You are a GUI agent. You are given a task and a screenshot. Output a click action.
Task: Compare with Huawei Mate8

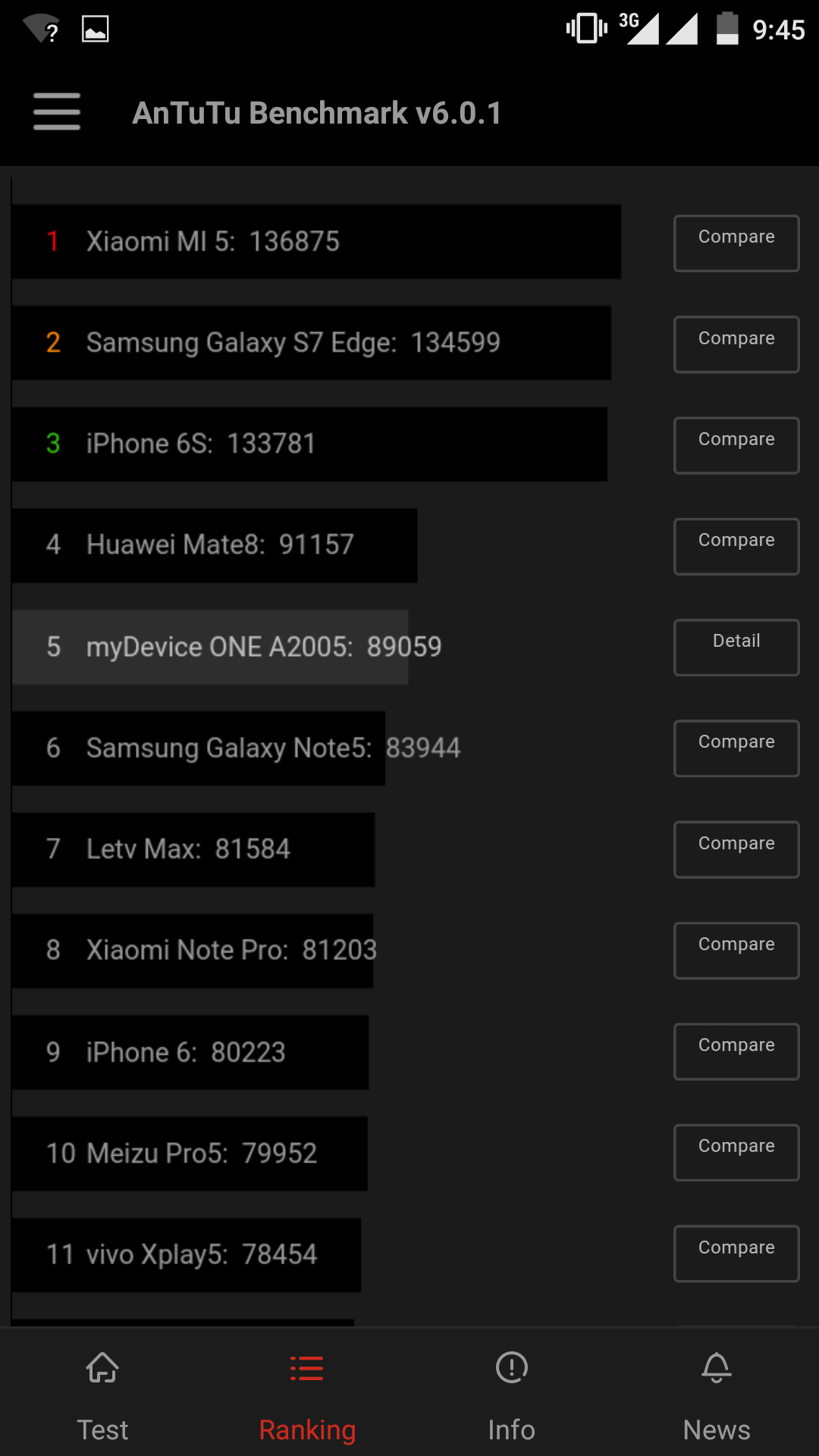(x=736, y=546)
